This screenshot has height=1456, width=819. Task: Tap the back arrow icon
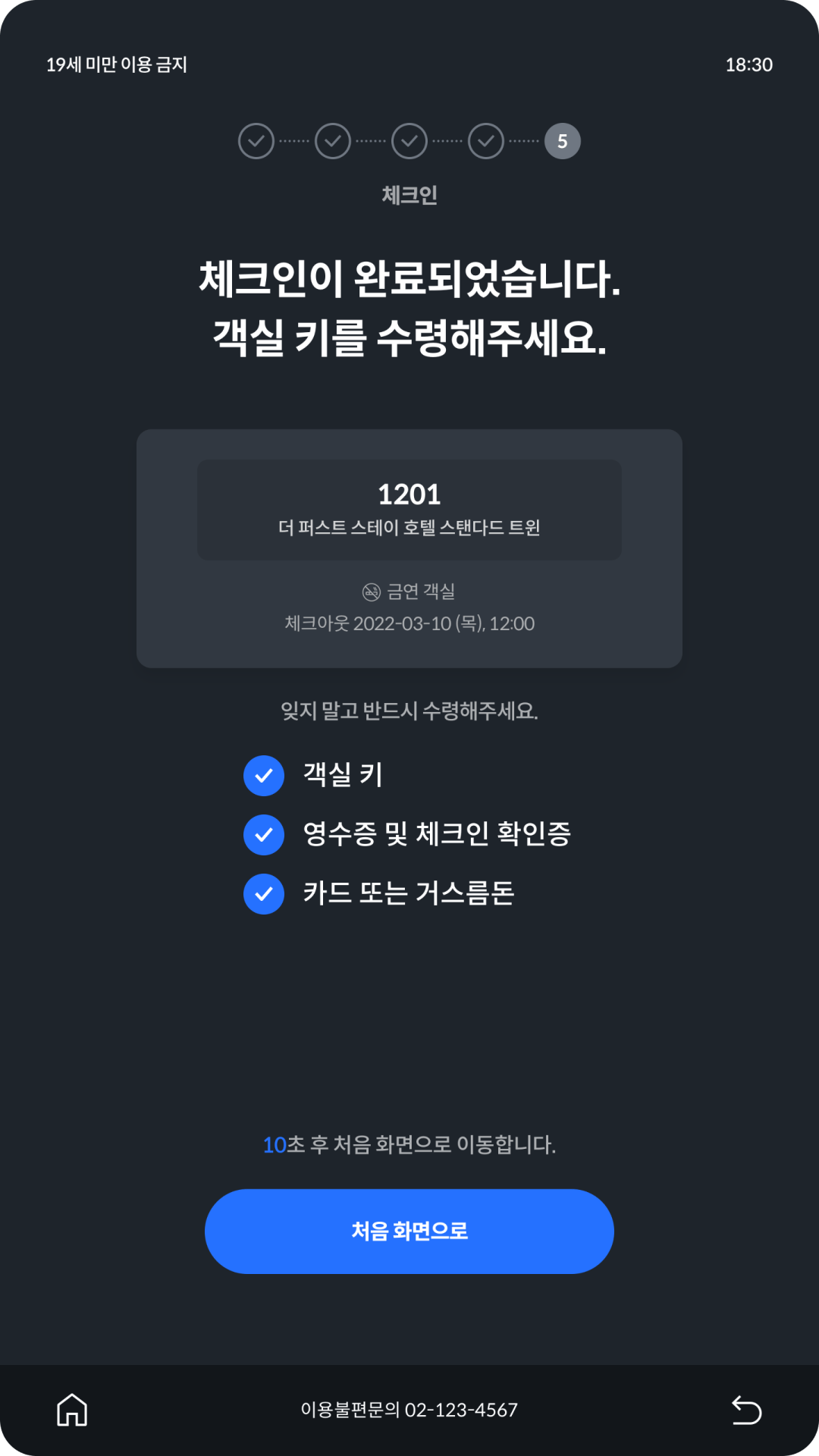pyautogui.click(x=746, y=1410)
